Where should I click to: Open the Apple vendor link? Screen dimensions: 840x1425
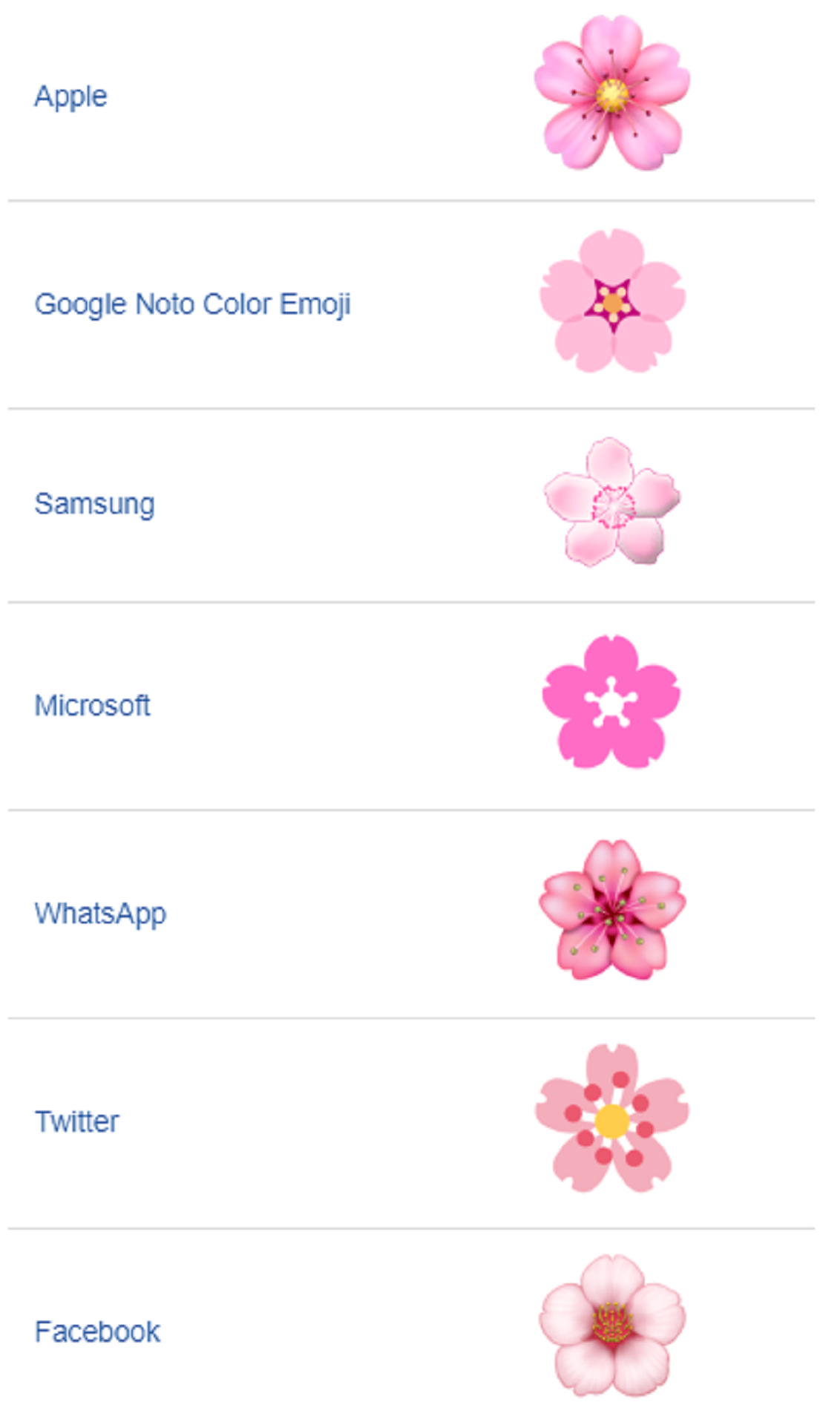pyautogui.click(x=70, y=96)
